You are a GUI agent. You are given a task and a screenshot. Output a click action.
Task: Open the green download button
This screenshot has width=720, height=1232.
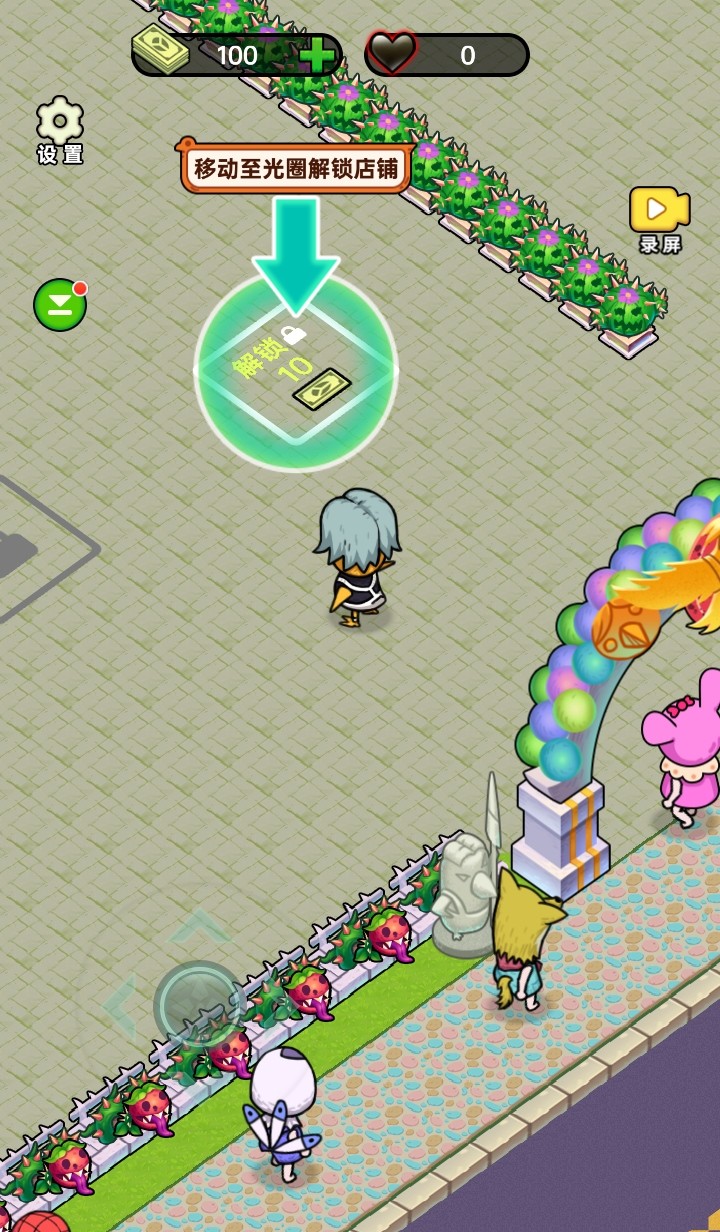pyautogui.click(x=60, y=305)
